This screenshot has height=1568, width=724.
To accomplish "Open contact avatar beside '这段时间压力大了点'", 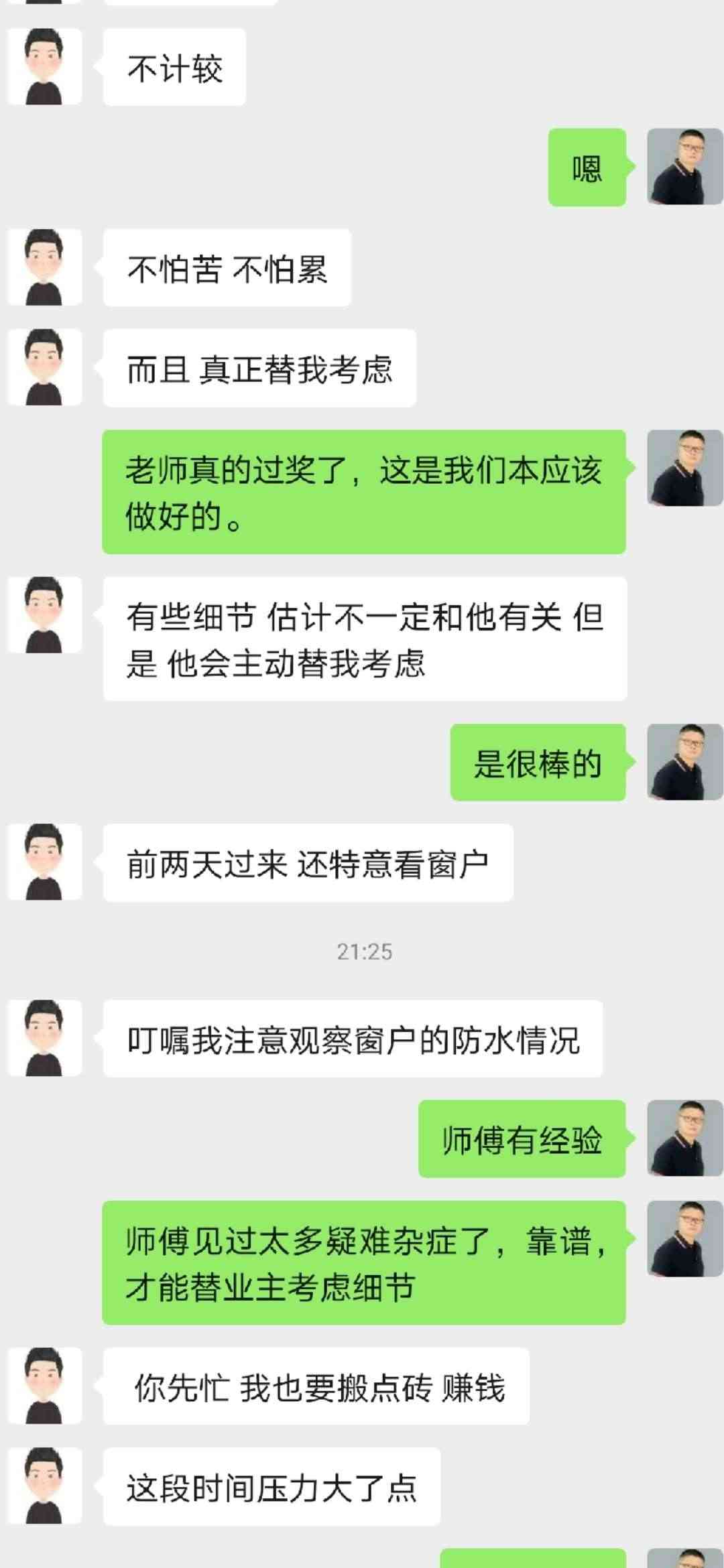I will 44,1486.
